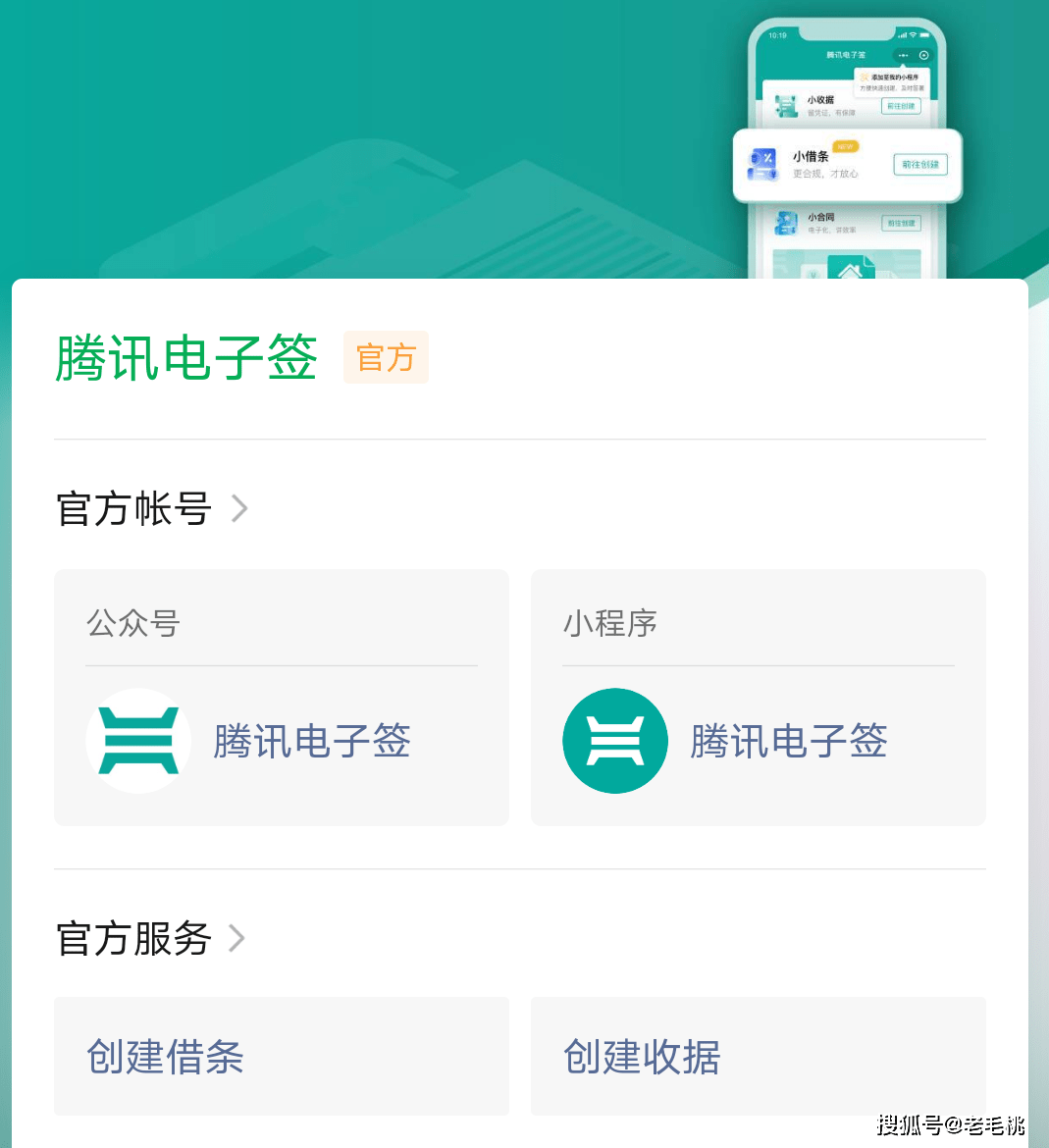Select the 创建借条 service
The height and width of the screenshot is (1148, 1049).
pos(281,1057)
